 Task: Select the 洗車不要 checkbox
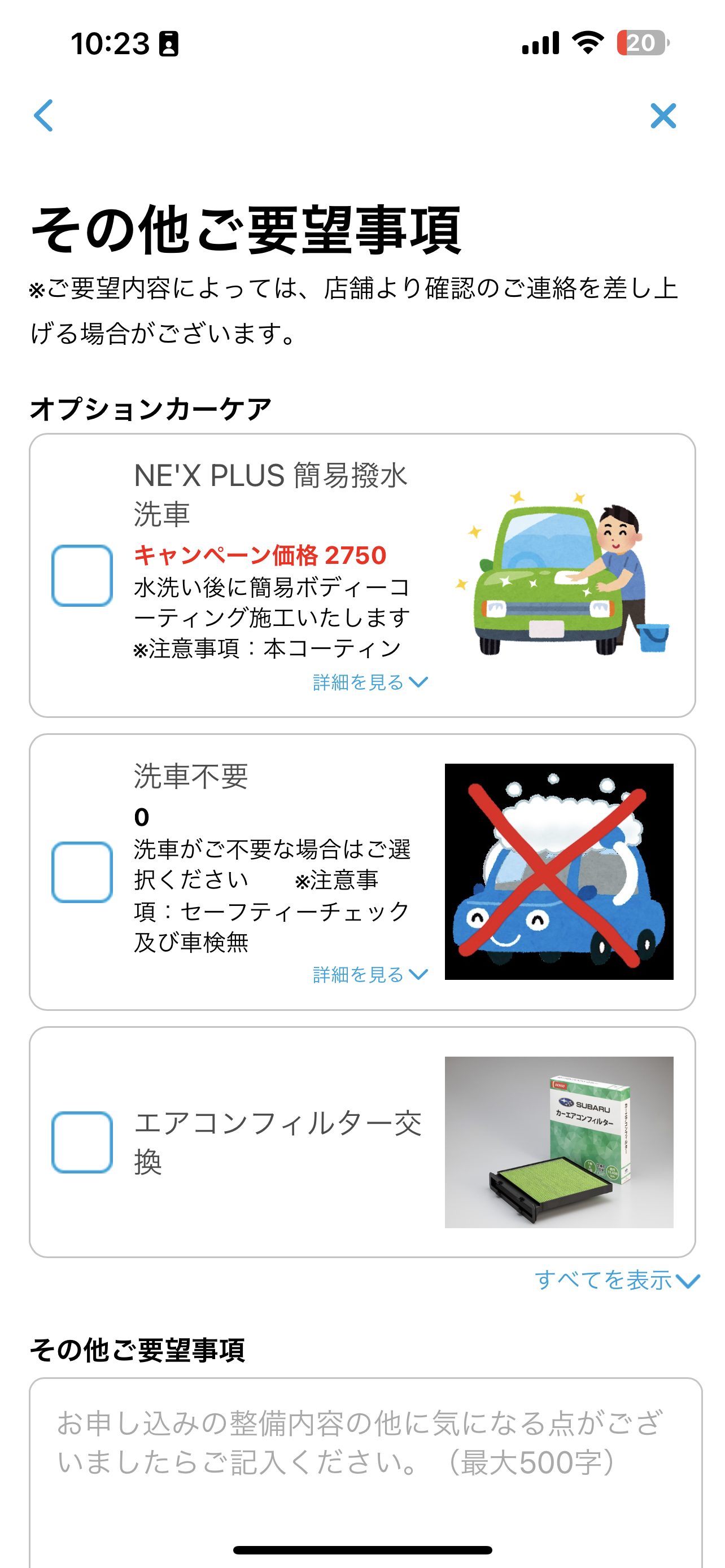tap(82, 871)
